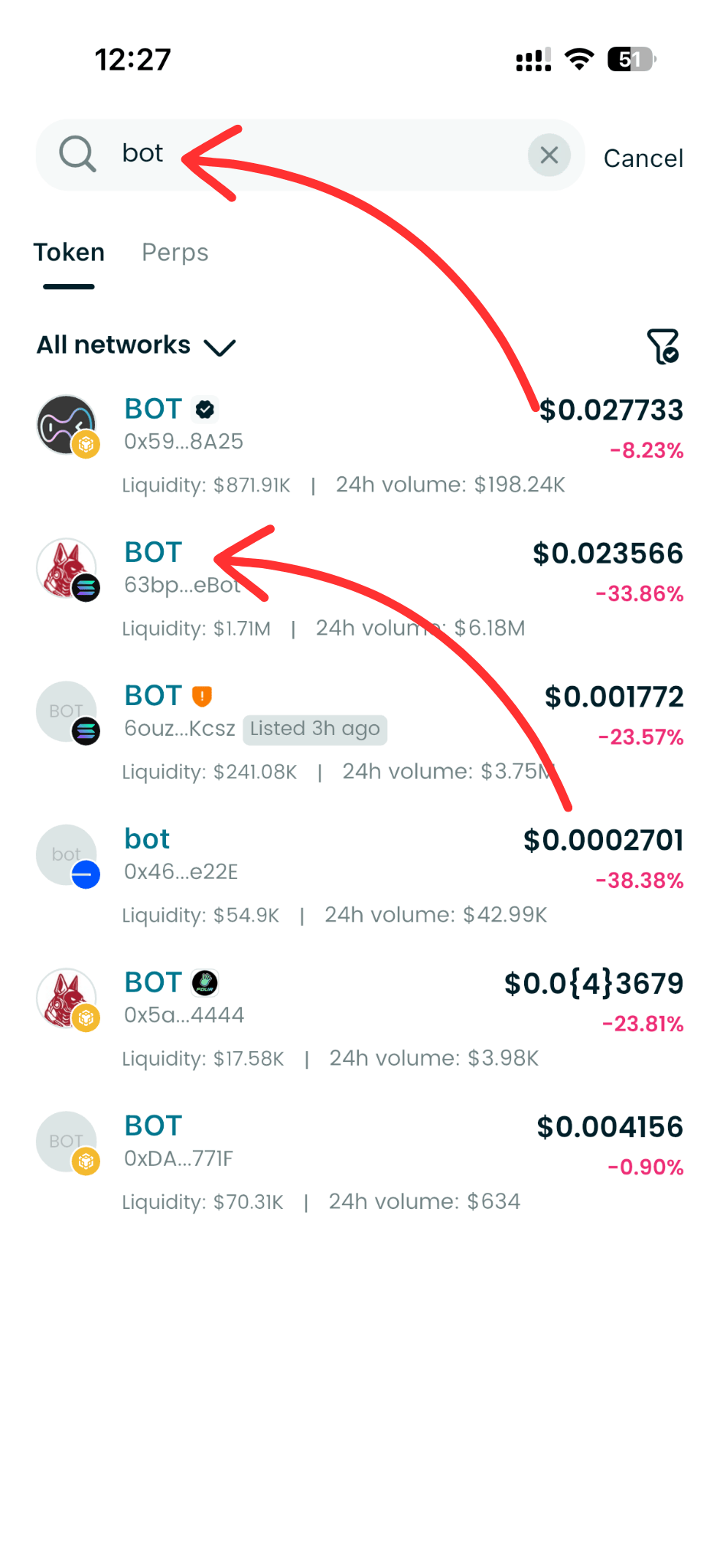The height and width of the screenshot is (1568, 720).
Task: Select the Token tab
Action: coord(70,253)
